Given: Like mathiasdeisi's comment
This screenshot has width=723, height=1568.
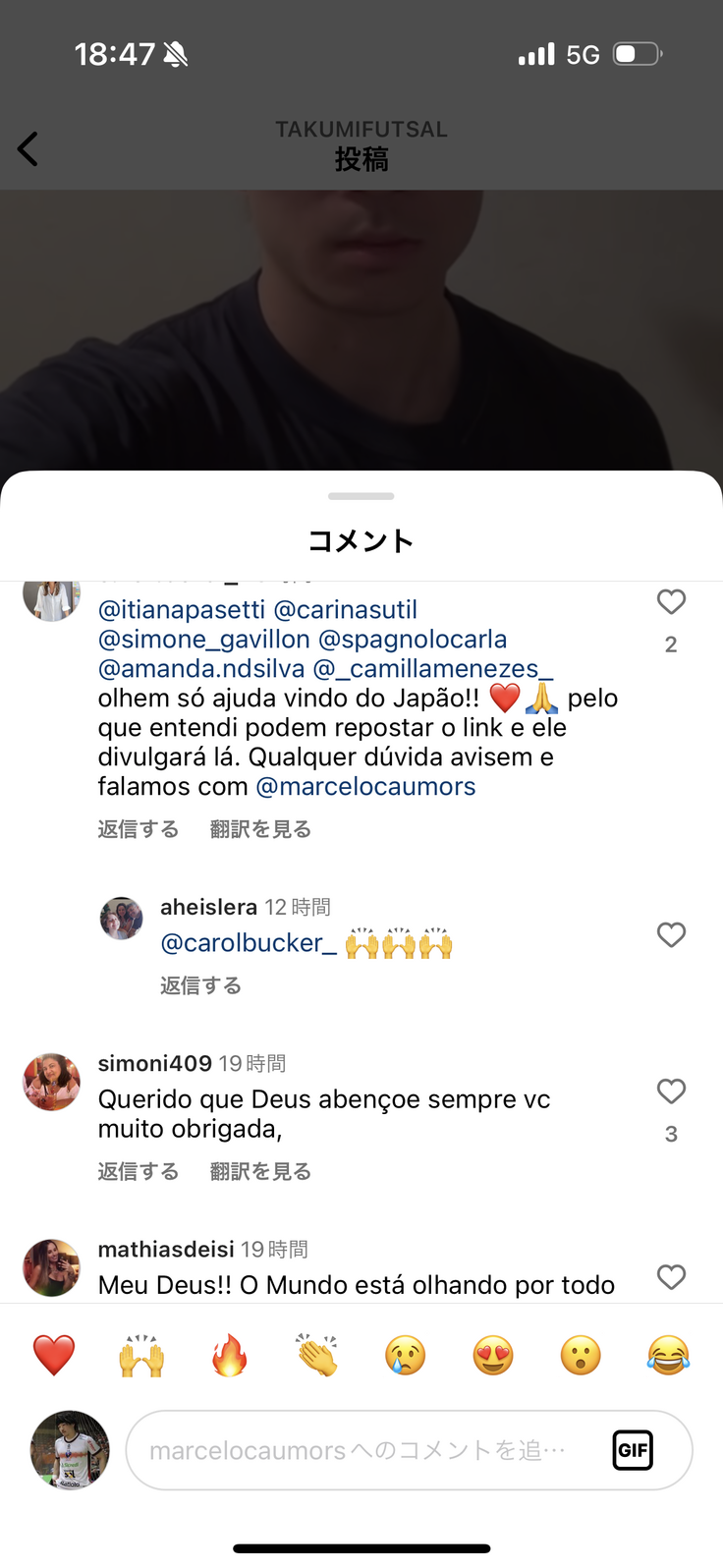Looking at the screenshot, I should click(671, 1276).
